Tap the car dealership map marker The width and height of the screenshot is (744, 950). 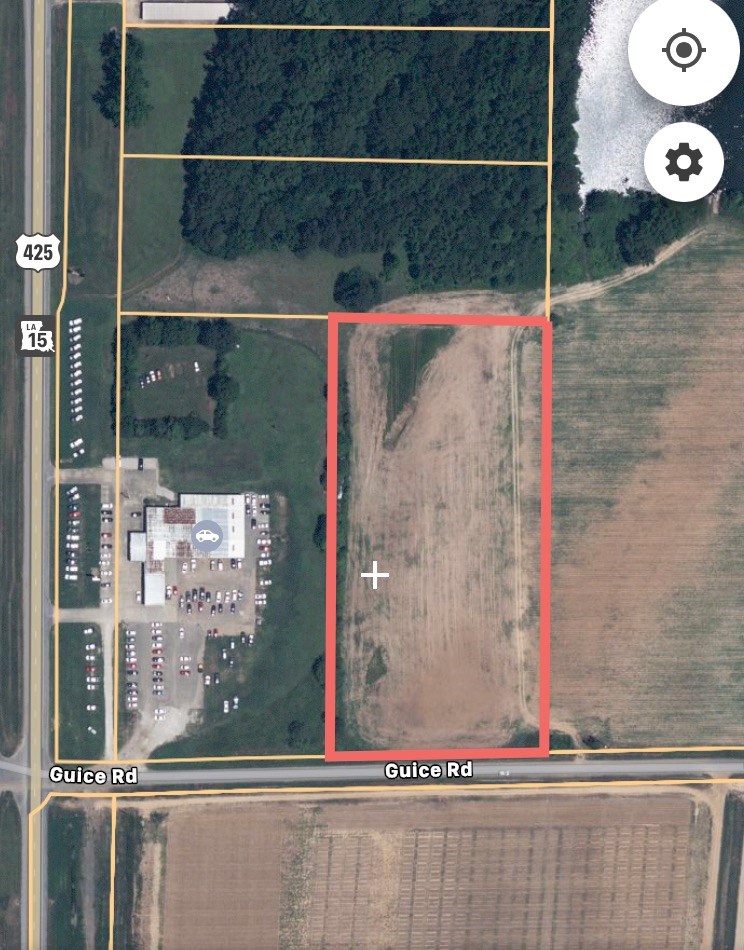pos(207,535)
